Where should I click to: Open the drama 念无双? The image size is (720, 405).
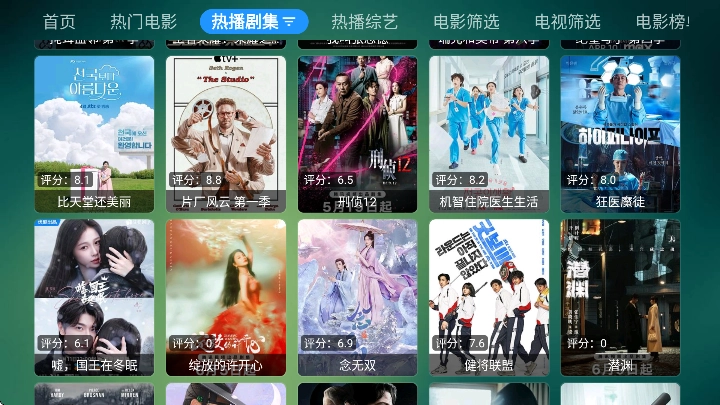click(x=357, y=297)
